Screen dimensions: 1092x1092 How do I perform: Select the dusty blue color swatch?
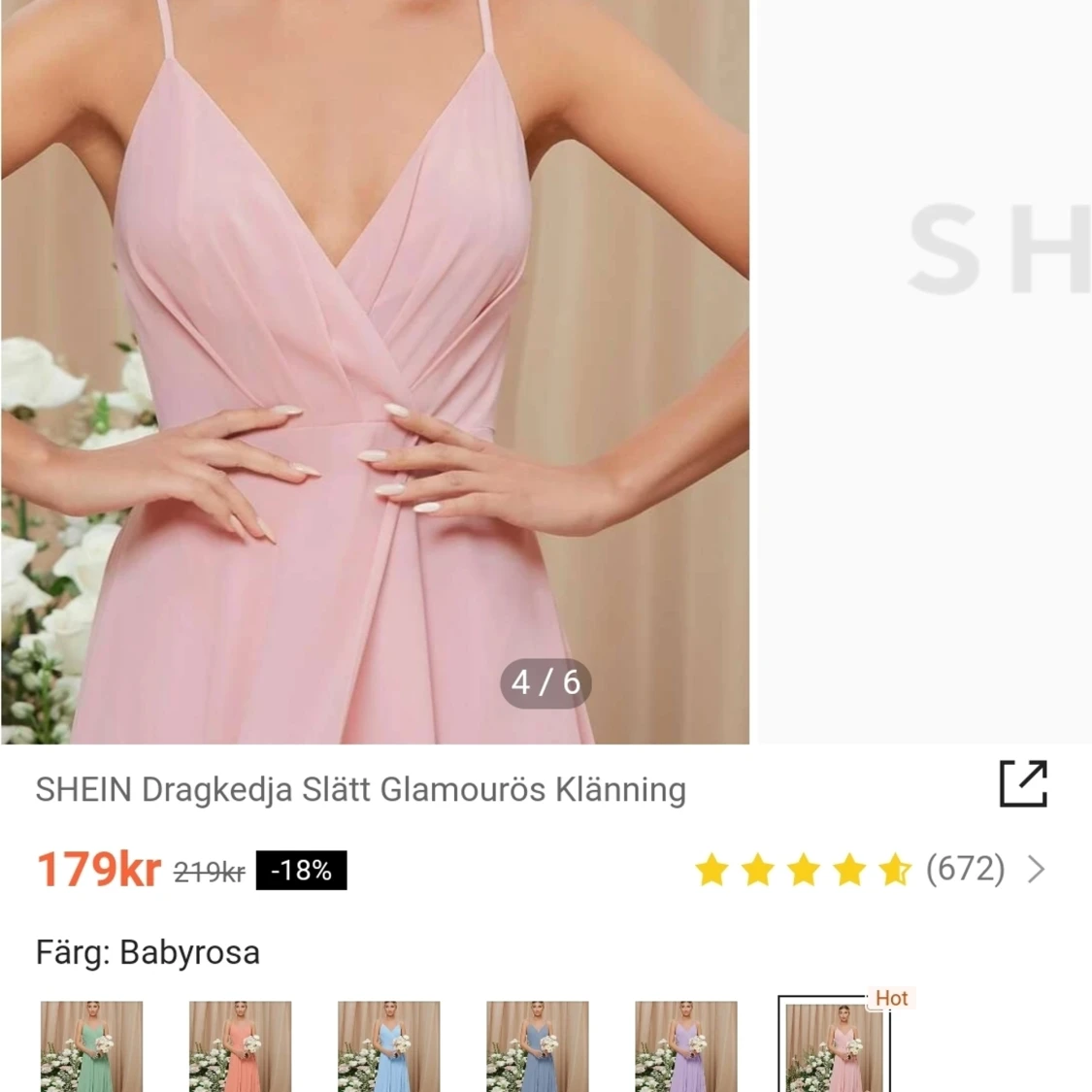tap(537, 1046)
